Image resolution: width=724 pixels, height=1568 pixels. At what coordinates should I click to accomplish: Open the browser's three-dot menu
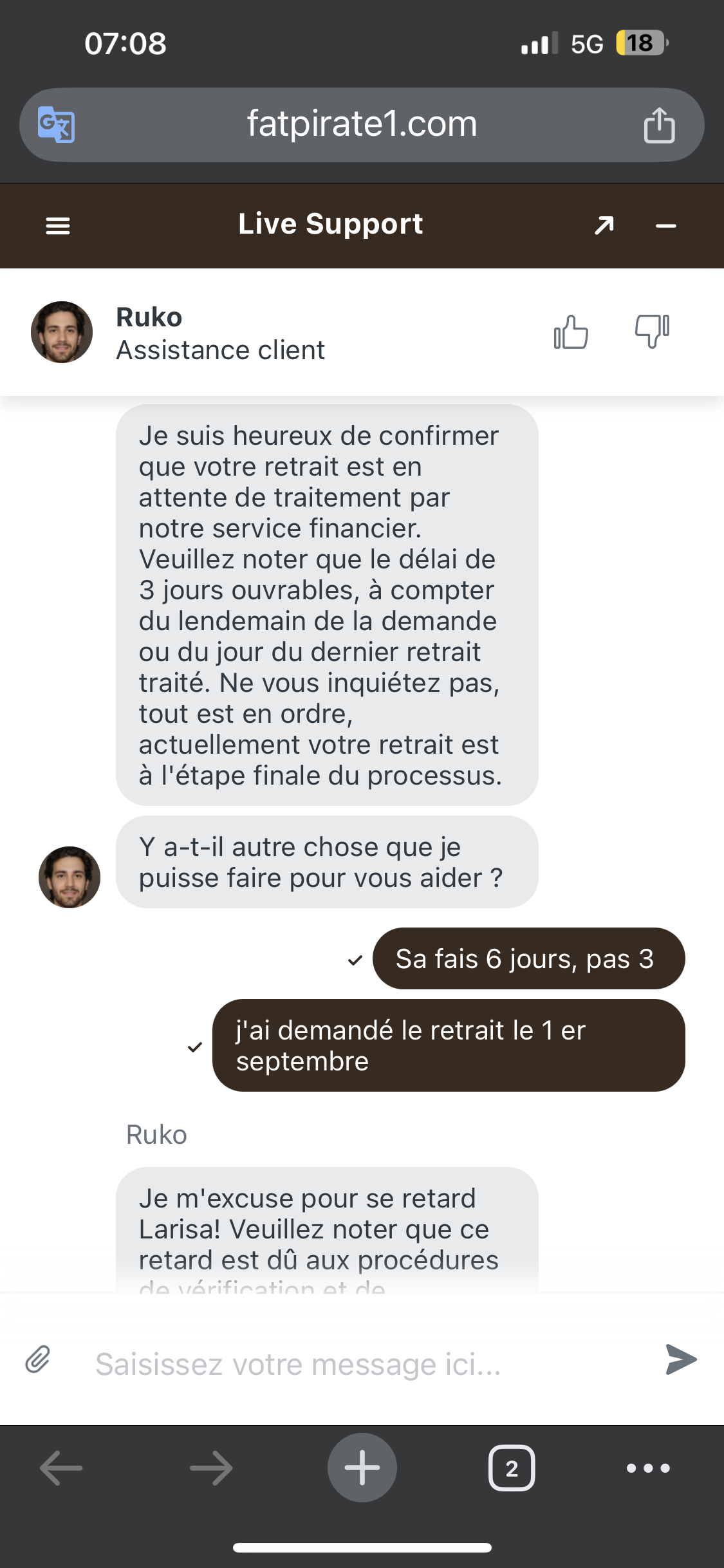[x=648, y=1468]
